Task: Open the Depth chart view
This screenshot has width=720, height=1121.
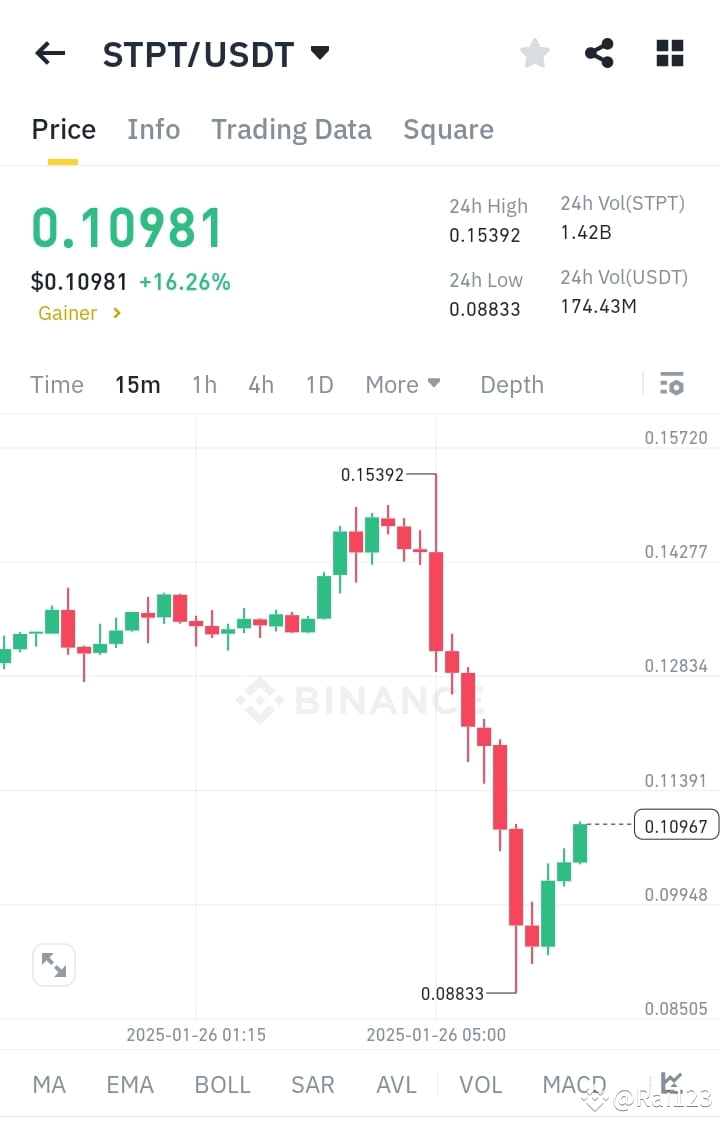Action: tap(511, 384)
